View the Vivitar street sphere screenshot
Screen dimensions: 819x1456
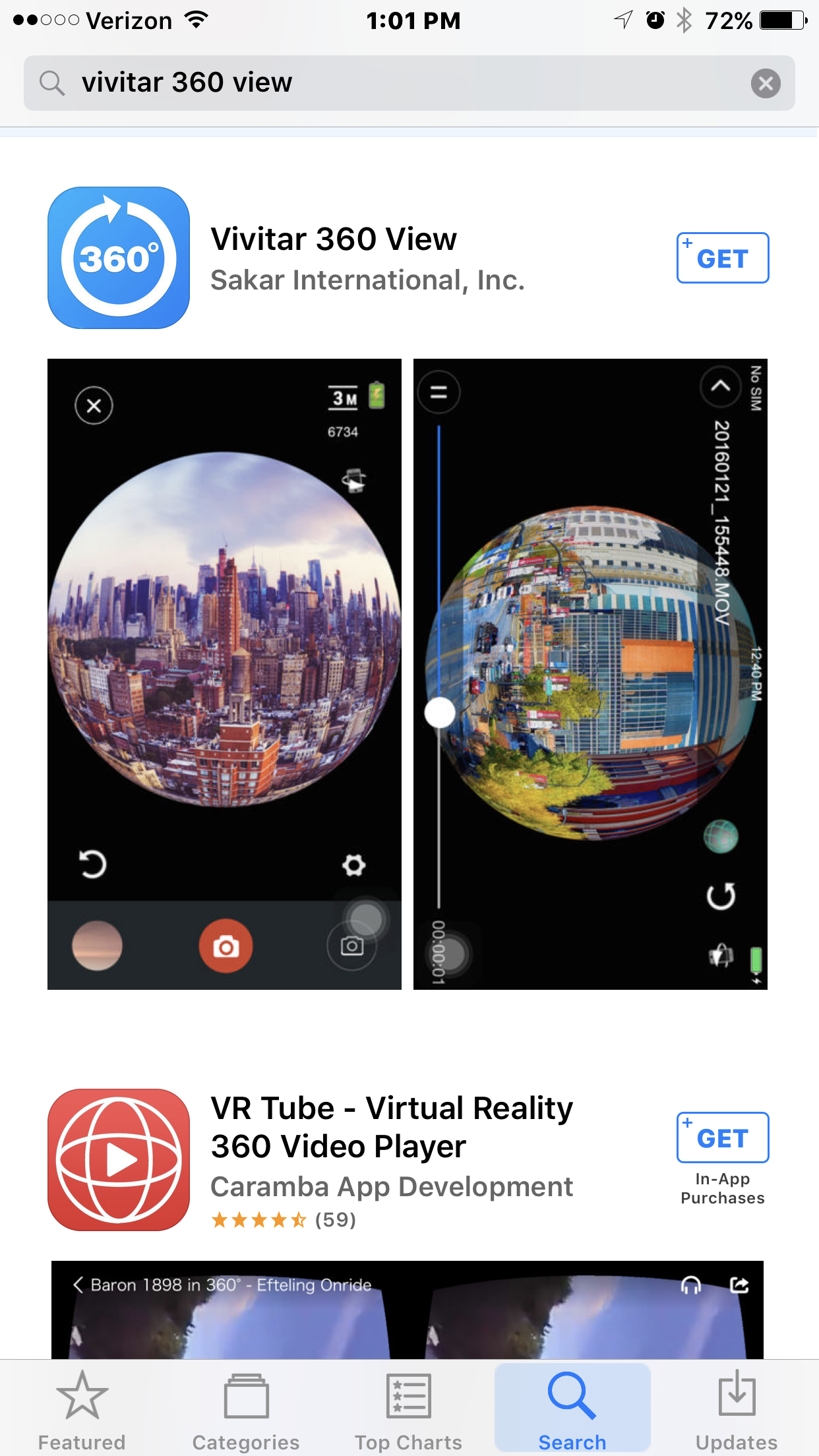pyautogui.click(x=590, y=674)
